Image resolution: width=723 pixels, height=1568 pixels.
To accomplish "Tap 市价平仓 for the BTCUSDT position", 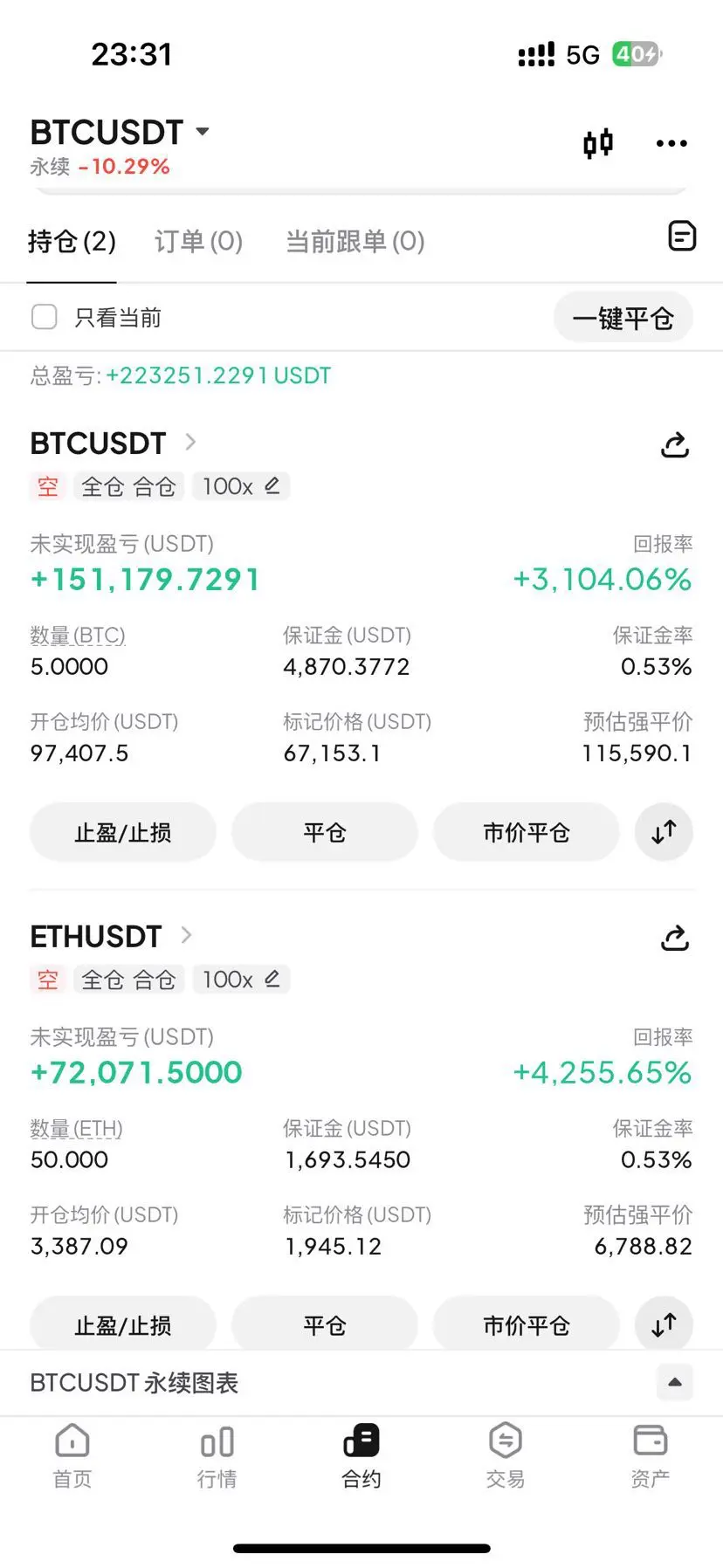I will 527,833.
